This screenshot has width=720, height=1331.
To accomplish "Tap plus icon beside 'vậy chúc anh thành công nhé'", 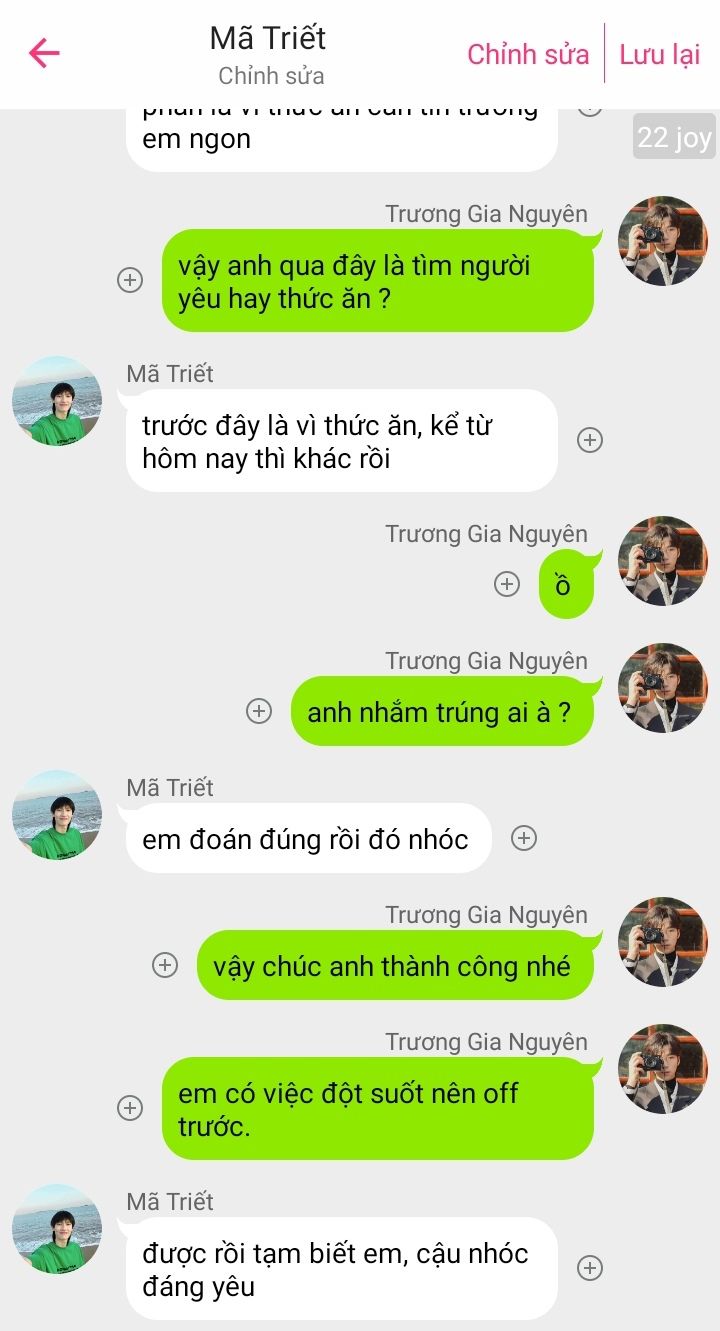I will [x=165, y=965].
